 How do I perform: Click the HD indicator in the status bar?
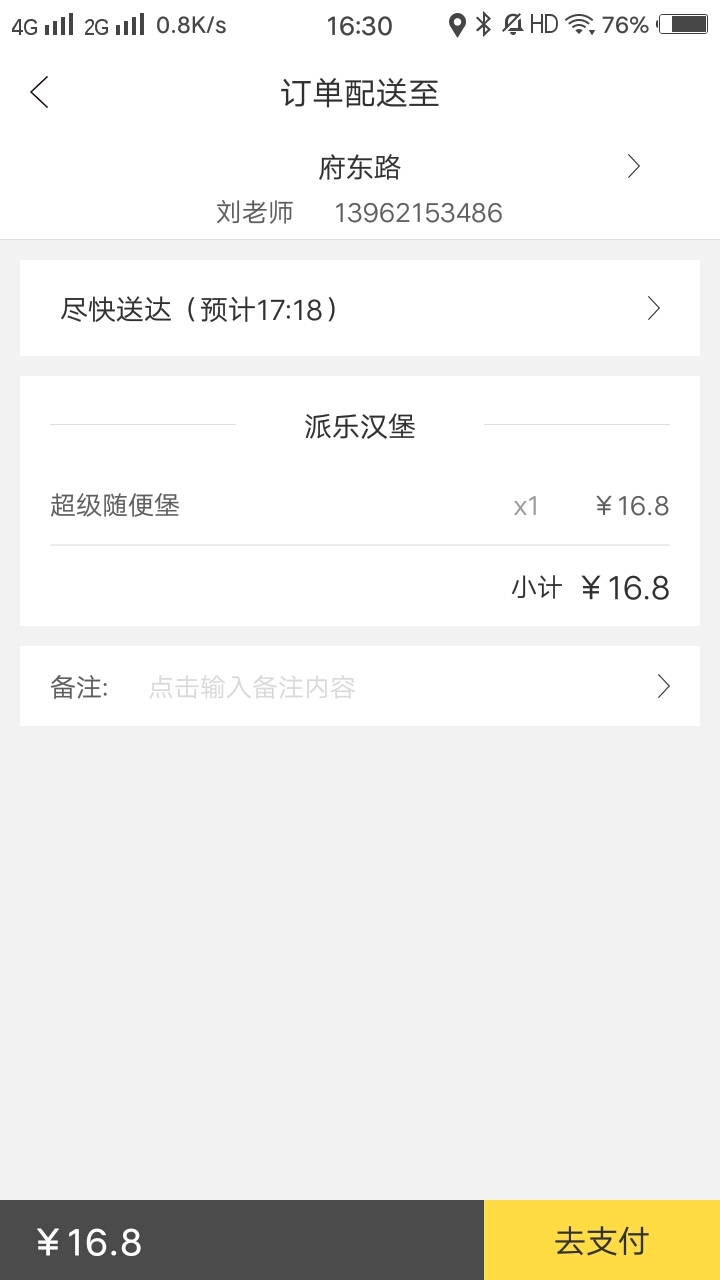(x=543, y=24)
